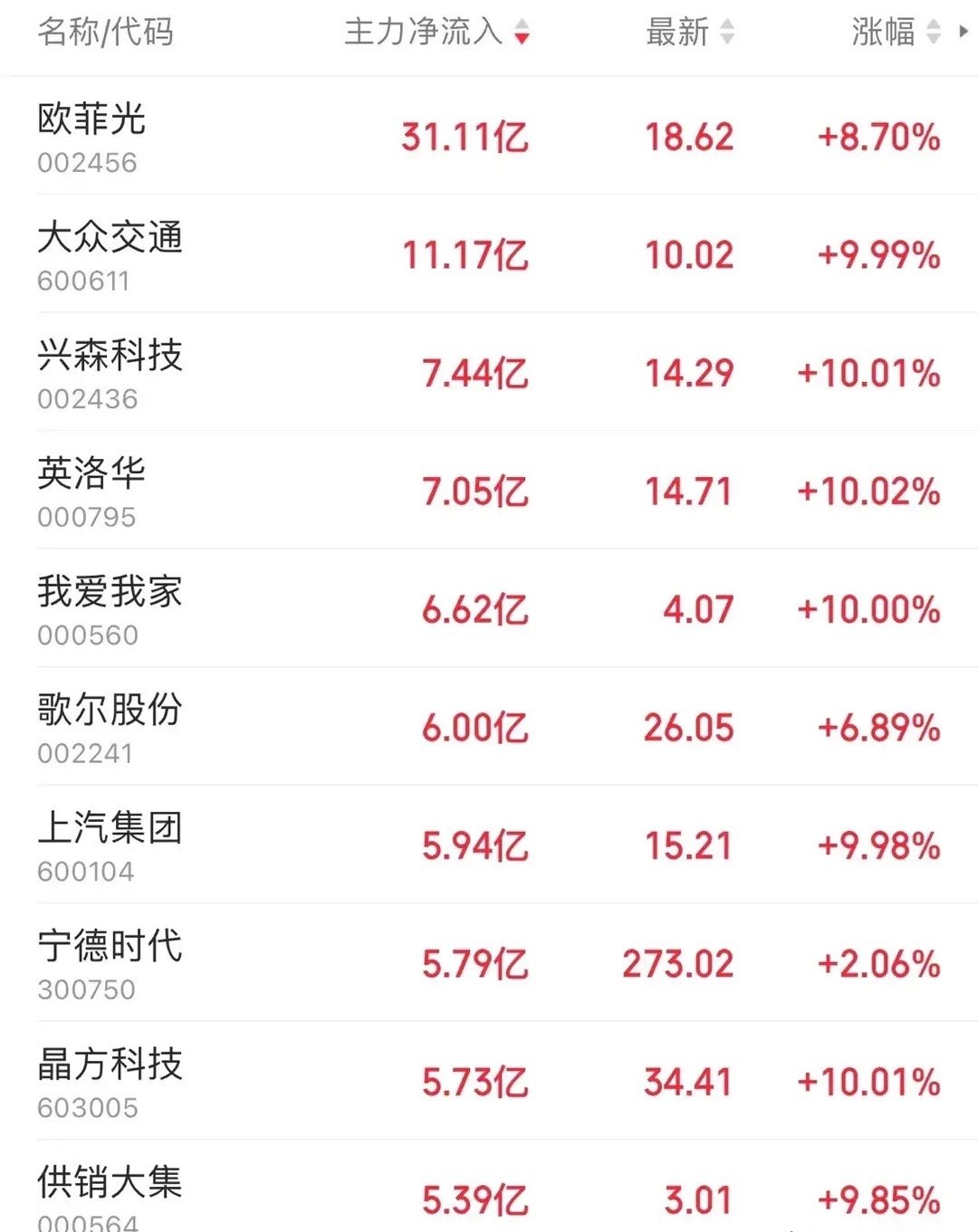Click the downward sort triangle on 涨幅

(931, 39)
